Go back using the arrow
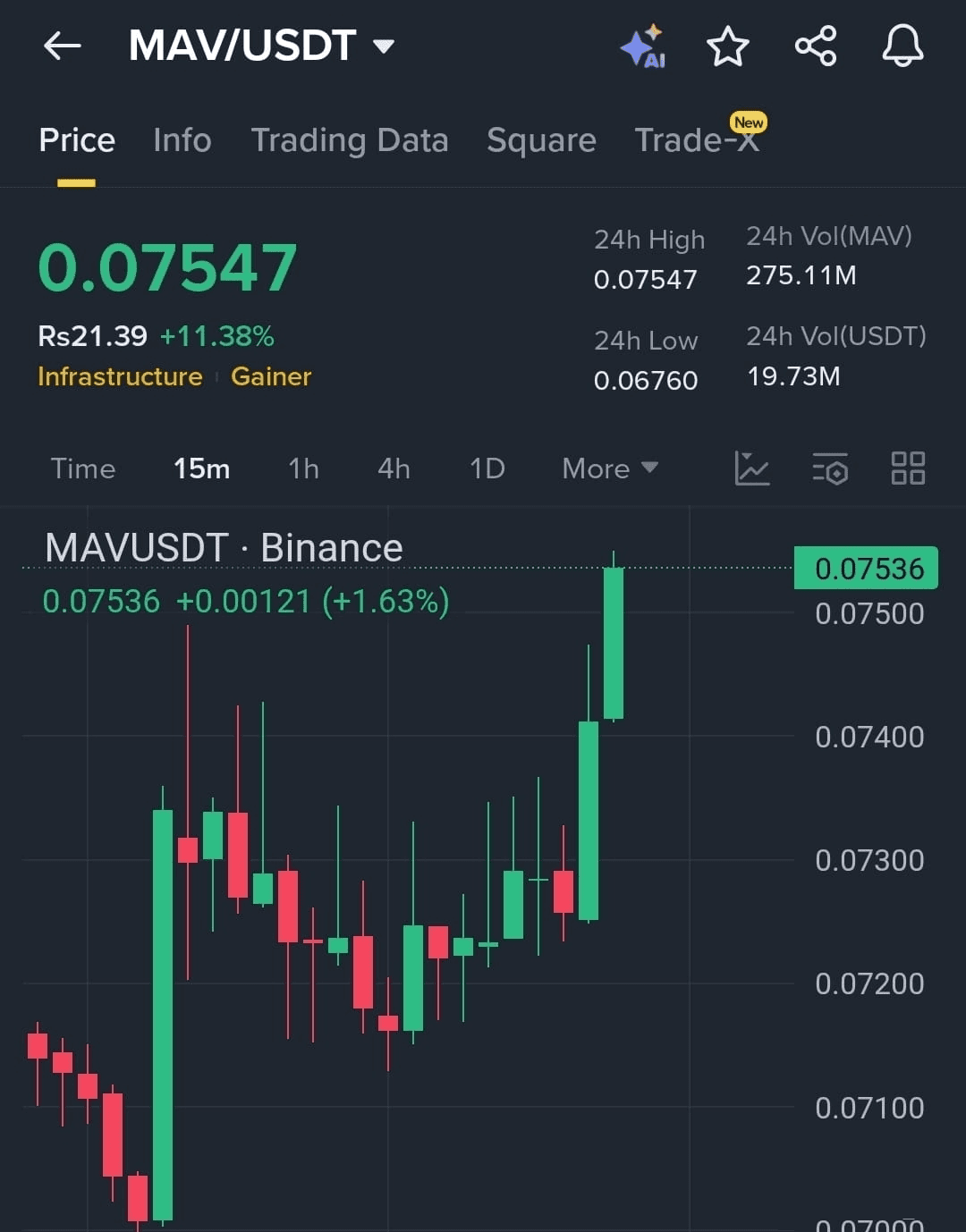The image size is (966, 1232). tap(62, 46)
